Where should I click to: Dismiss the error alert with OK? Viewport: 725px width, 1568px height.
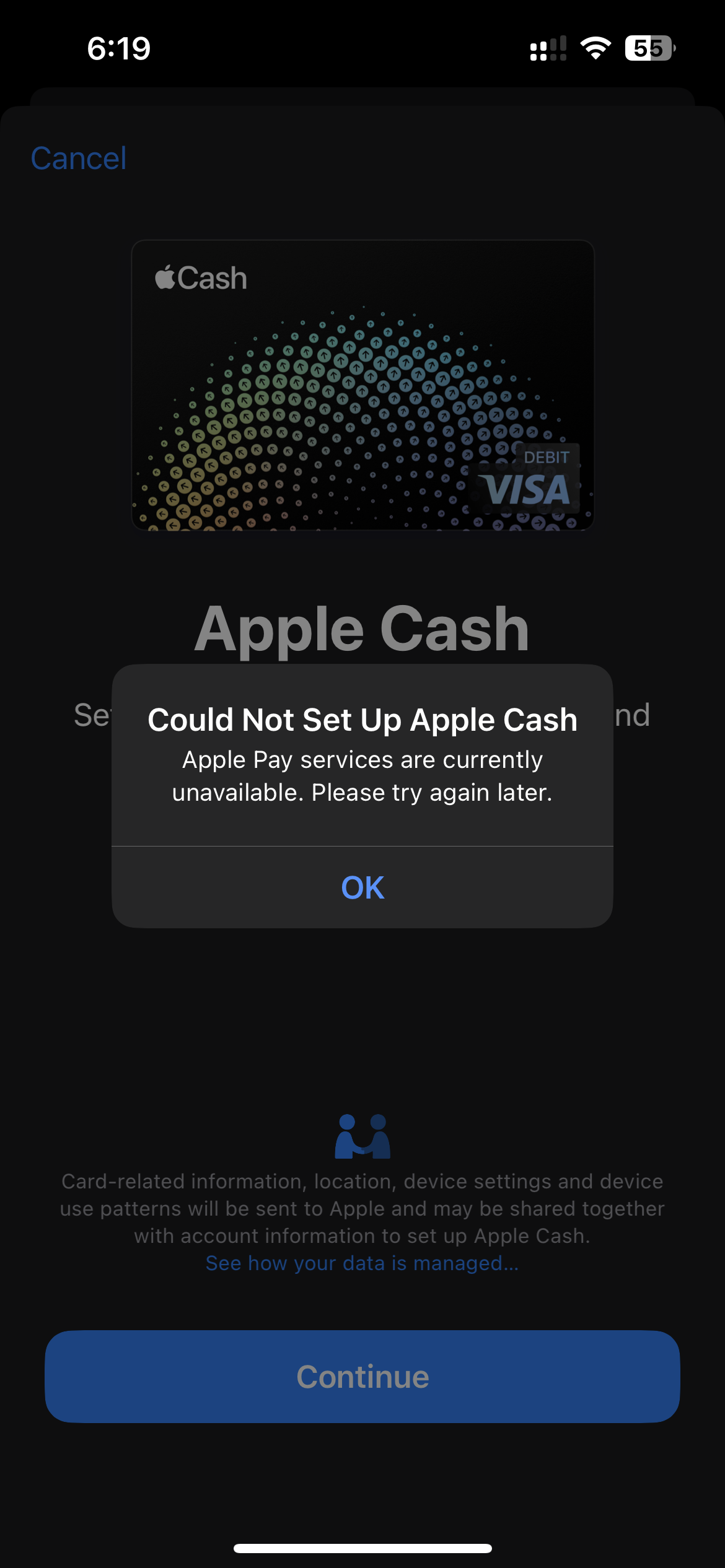[x=362, y=887]
